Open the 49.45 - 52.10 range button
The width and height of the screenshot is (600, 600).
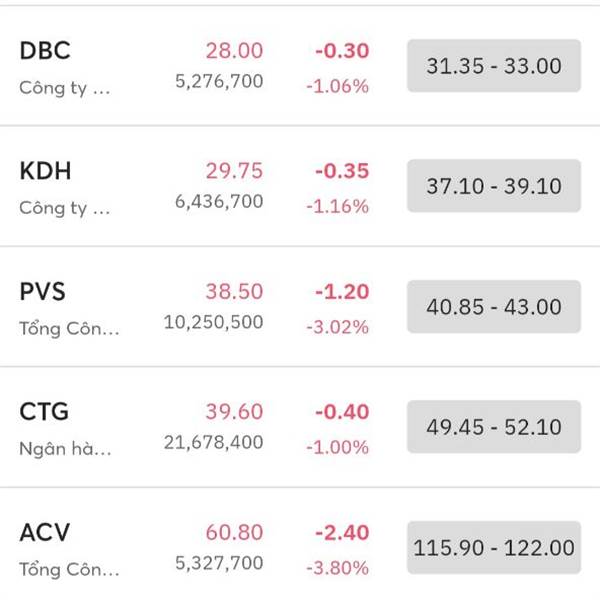494,427
